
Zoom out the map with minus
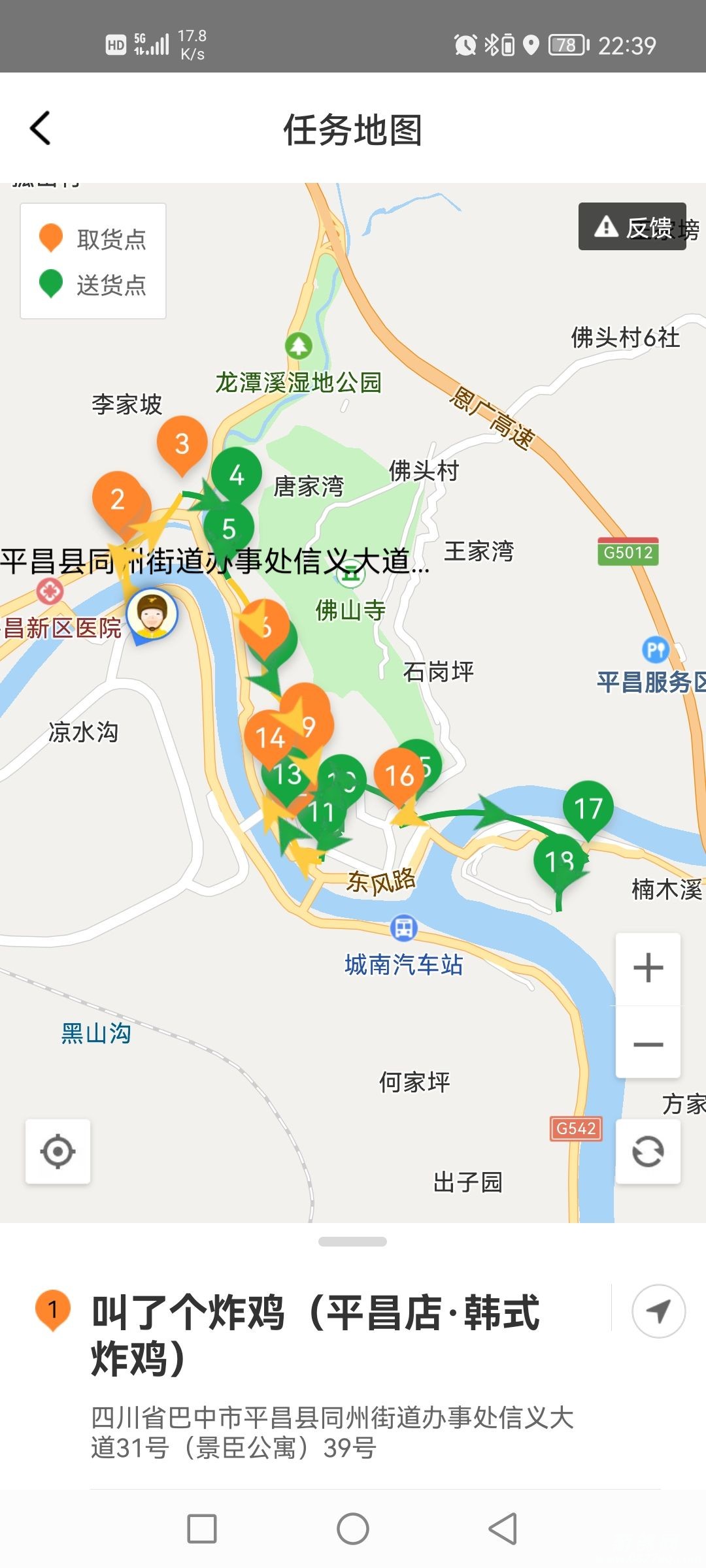648,1043
